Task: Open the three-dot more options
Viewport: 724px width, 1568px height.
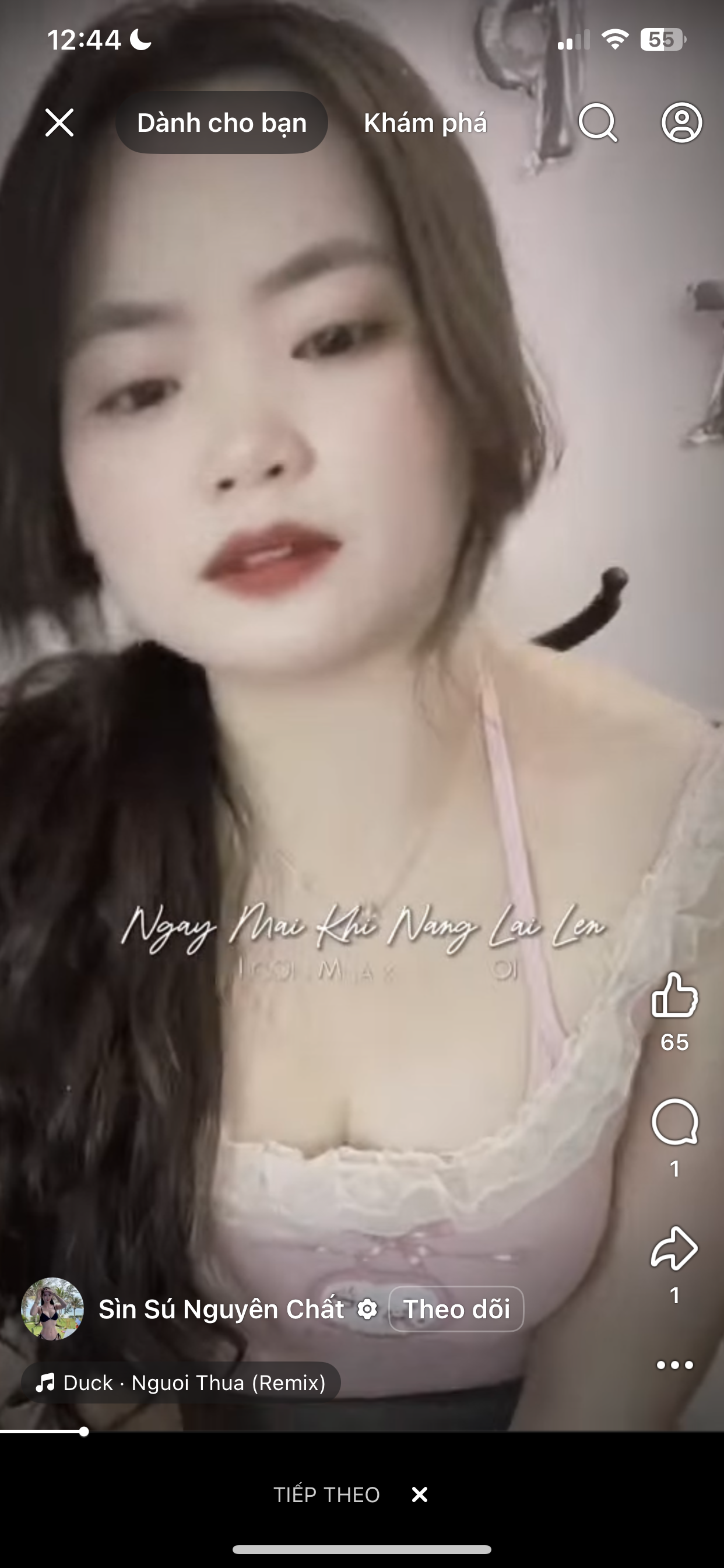Action: coord(674,1366)
